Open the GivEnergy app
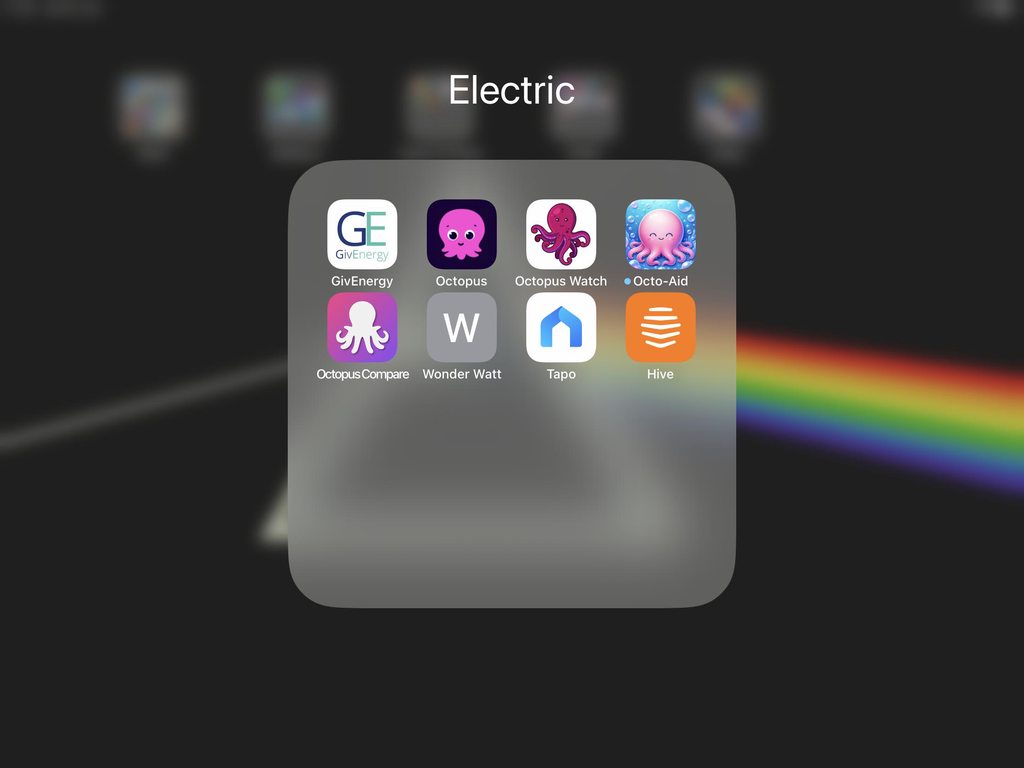Screen dimensions: 1024x768 362,234
